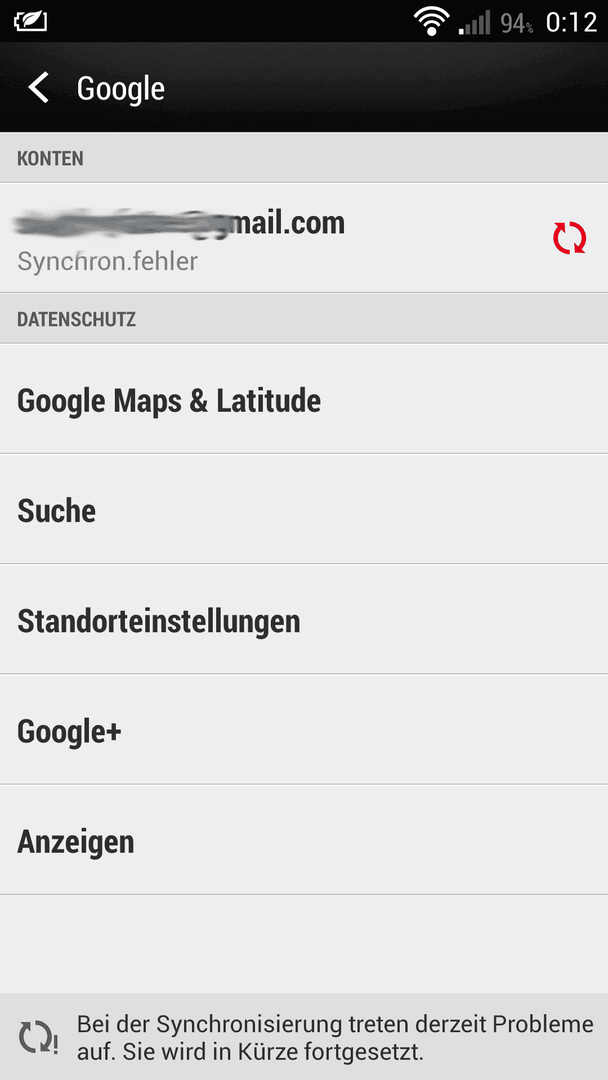Open the Google+ settings row
608x1080 pixels.
coord(304,730)
